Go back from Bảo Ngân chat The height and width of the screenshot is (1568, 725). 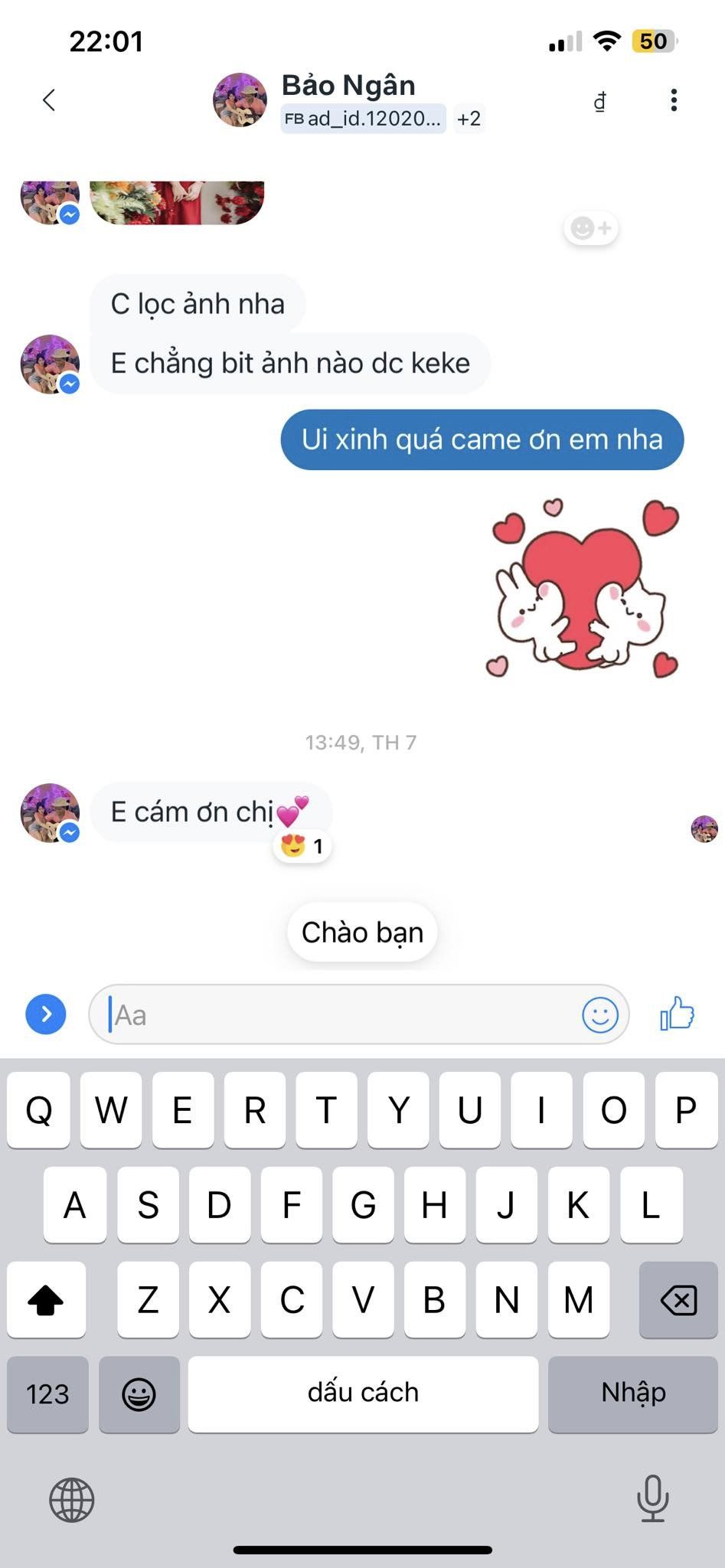coord(49,100)
